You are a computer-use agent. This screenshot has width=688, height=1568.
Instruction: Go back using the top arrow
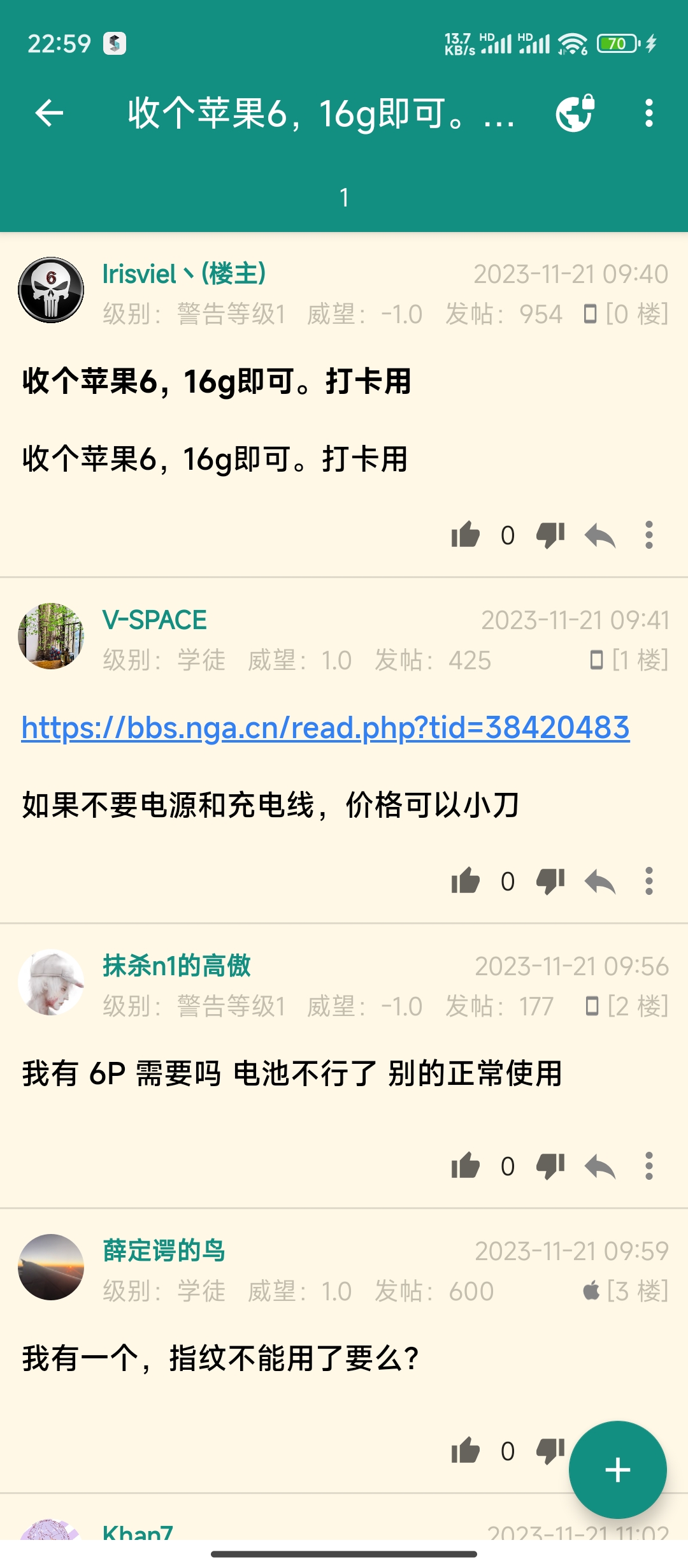tap(49, 113)
